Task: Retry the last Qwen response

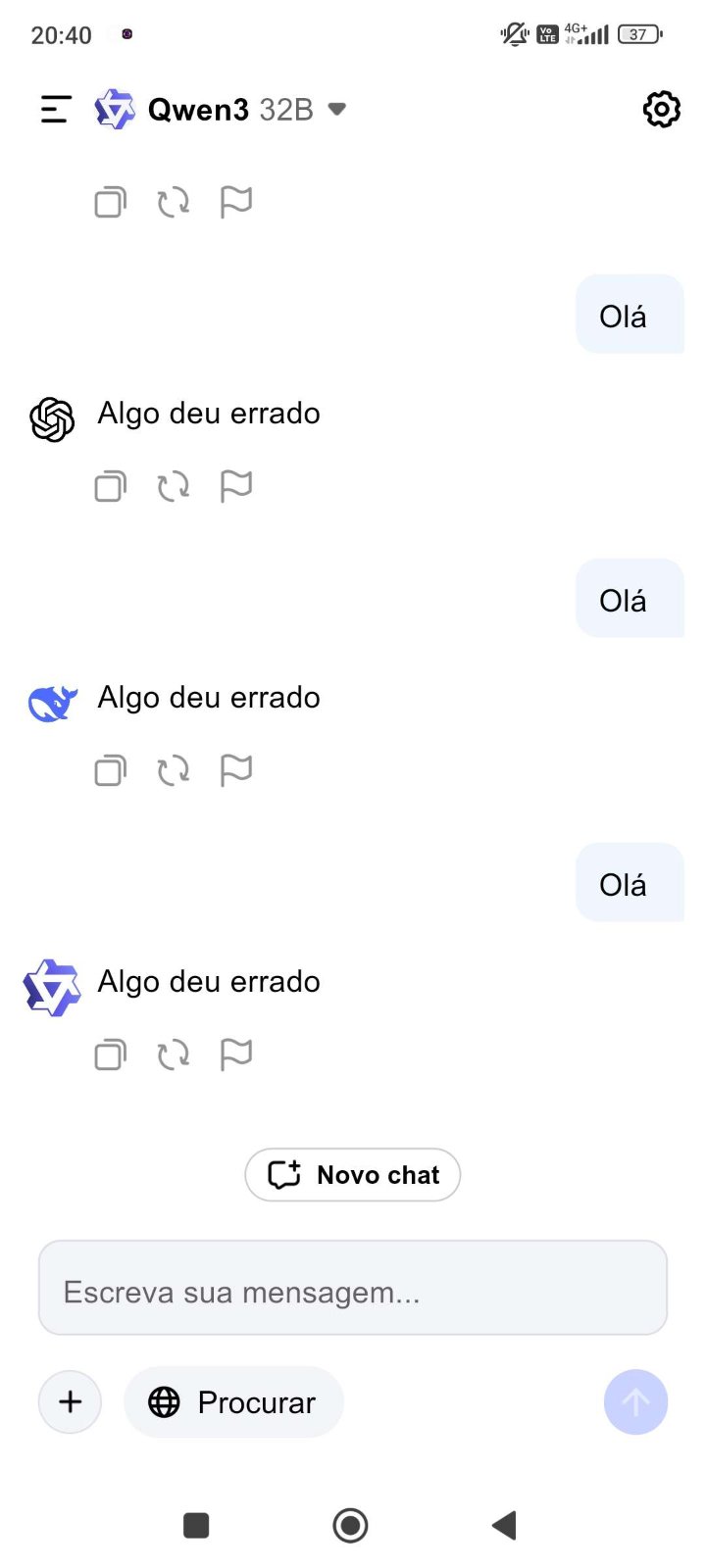Action: click(174, 1054)
